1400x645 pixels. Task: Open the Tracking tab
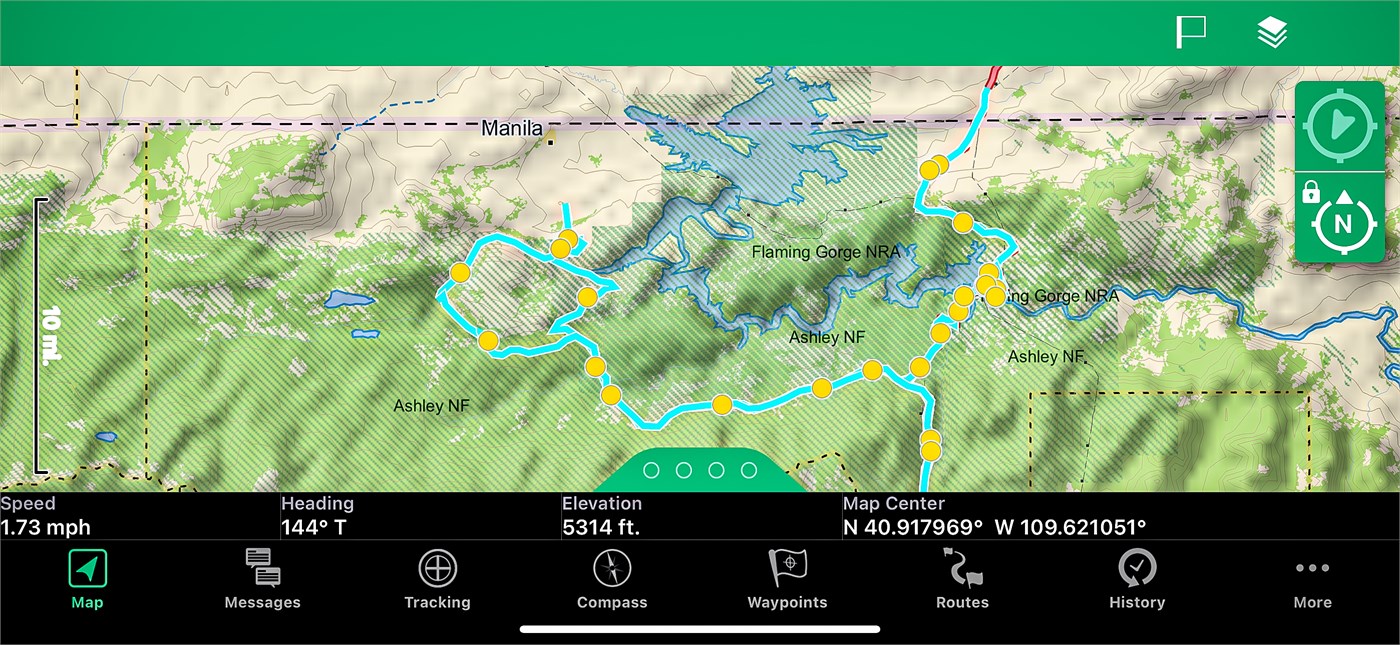437,580
